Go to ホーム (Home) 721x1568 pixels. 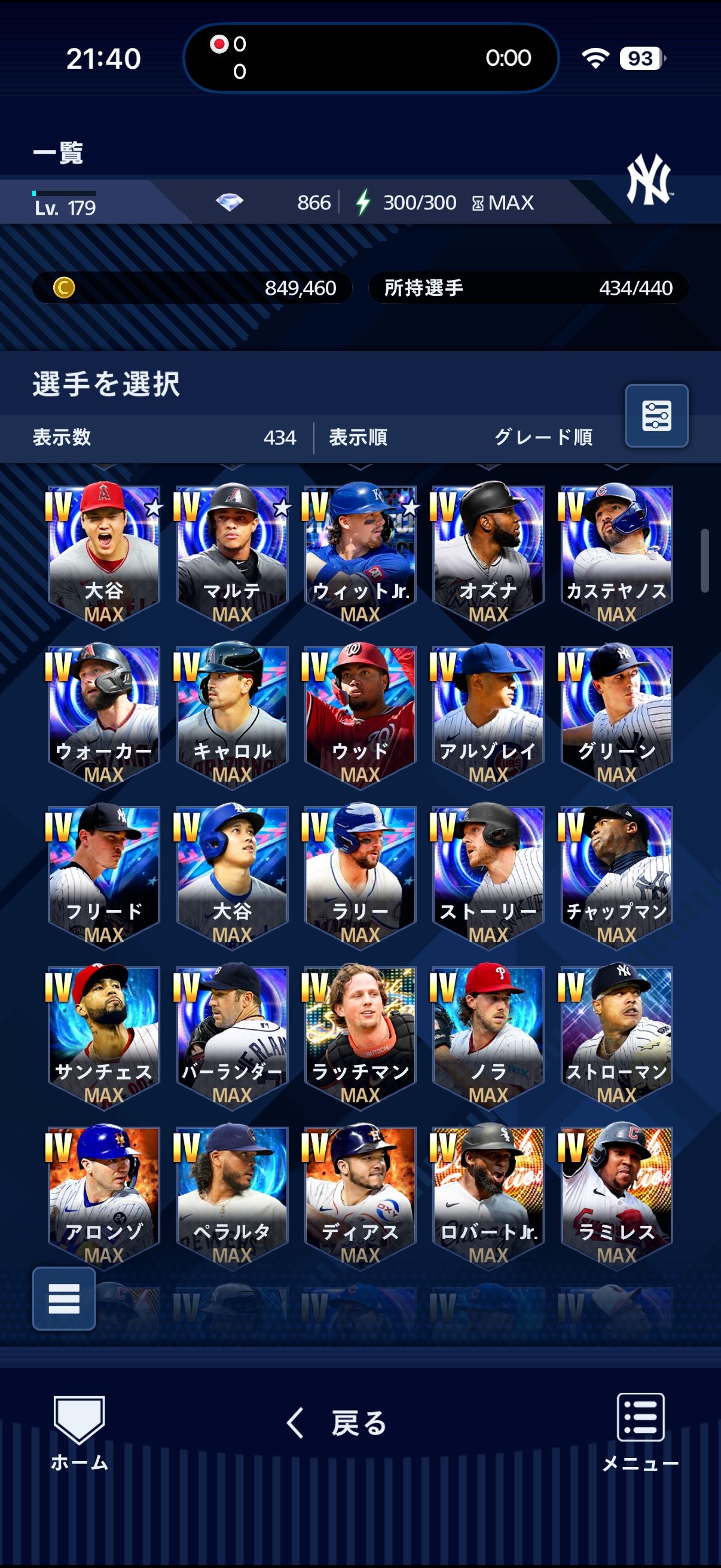coord(79,1432)
